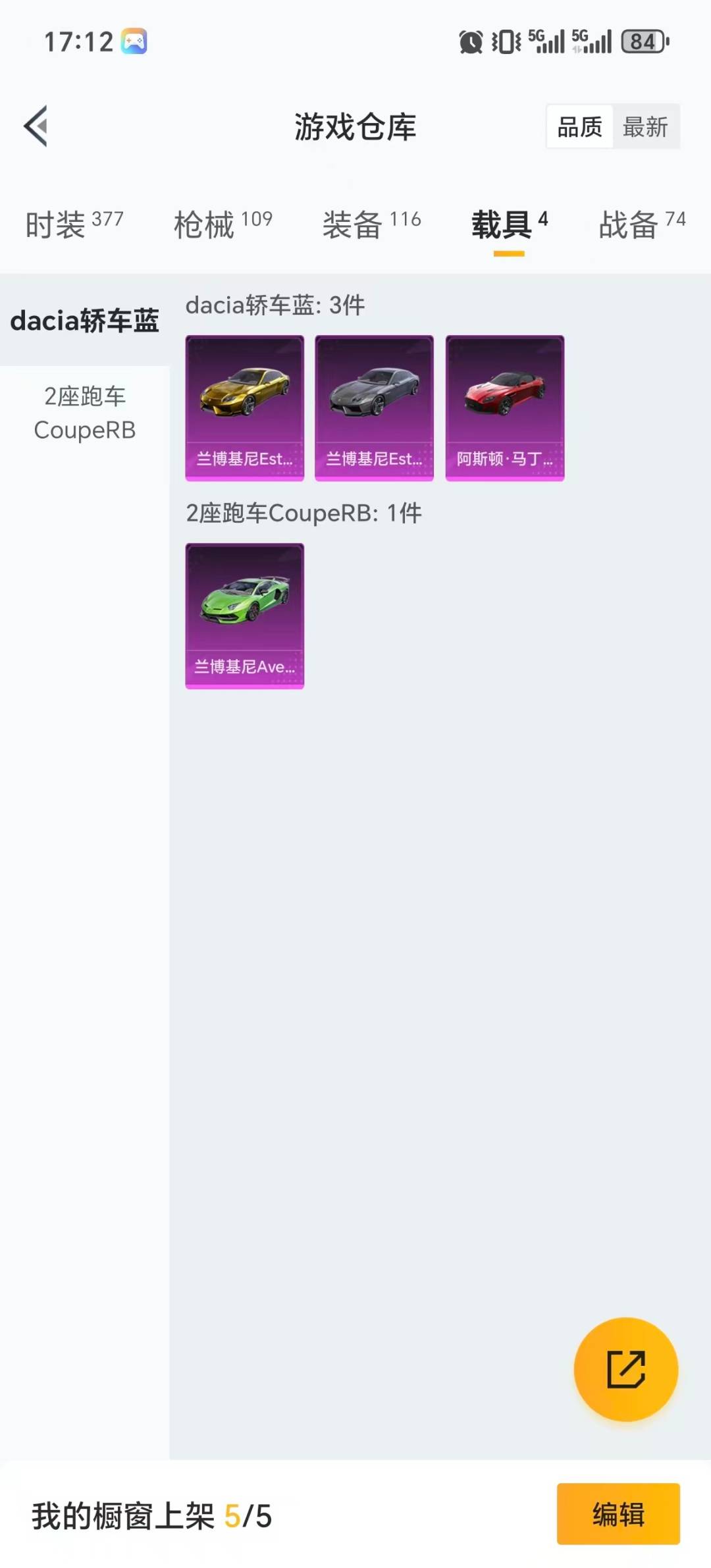Select the gold 兰博基尼Est car card
Image resolution: width=711 pixels, height=1568 pixels.
pyautogui.click(x=244, y=407)
